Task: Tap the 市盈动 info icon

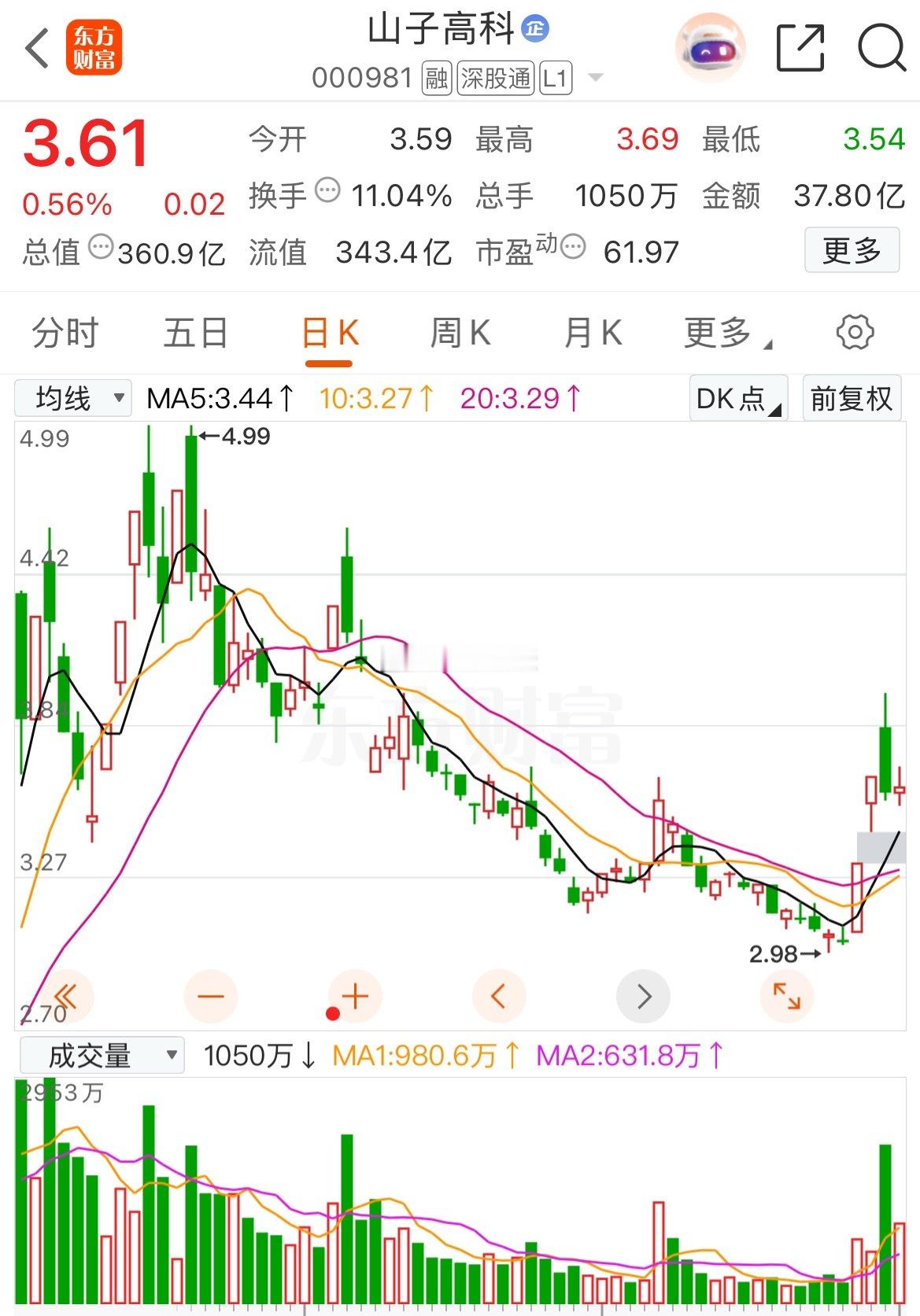Action: [574, 247]
